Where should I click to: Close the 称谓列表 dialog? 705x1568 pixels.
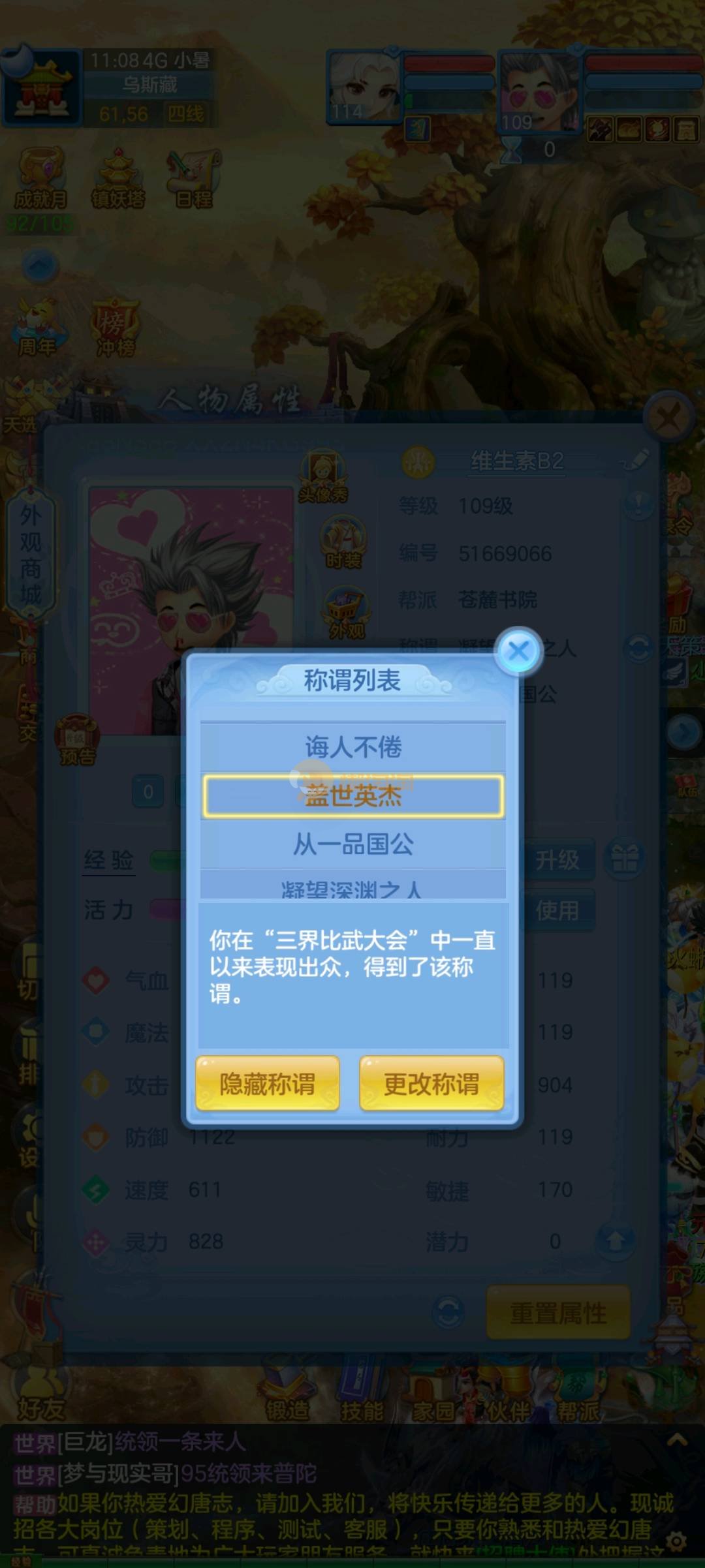[x=519, y=651]
